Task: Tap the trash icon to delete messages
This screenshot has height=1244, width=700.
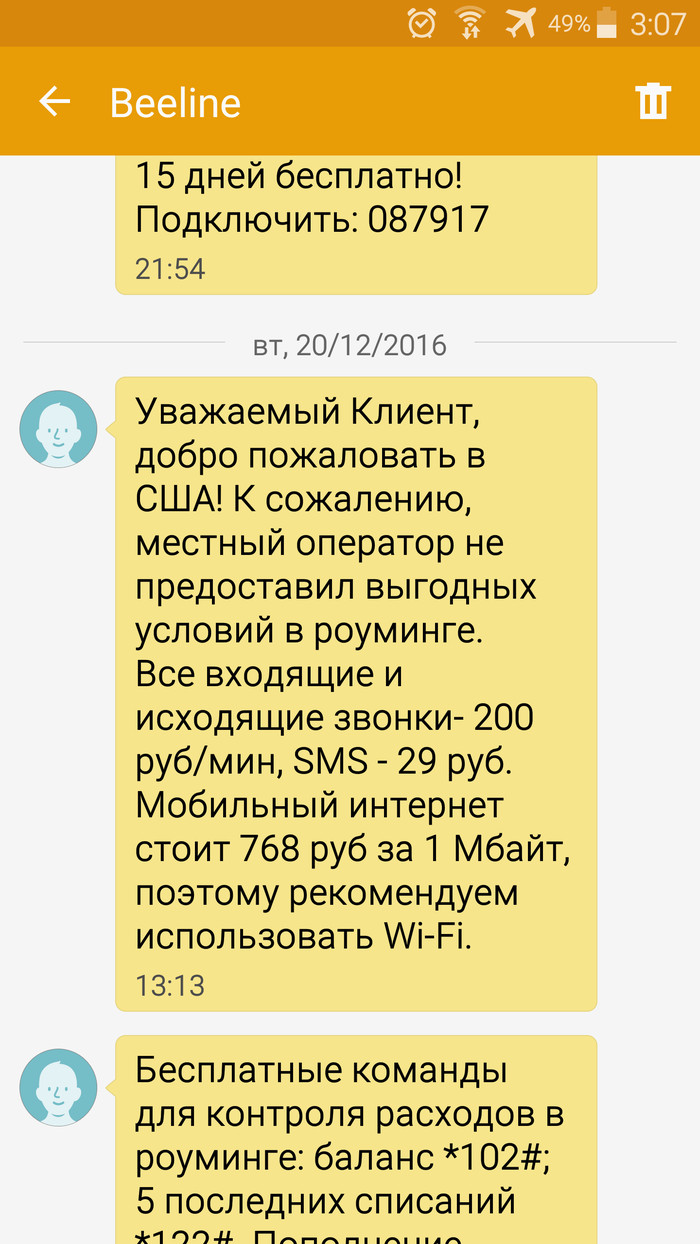Action: (653, 102)
